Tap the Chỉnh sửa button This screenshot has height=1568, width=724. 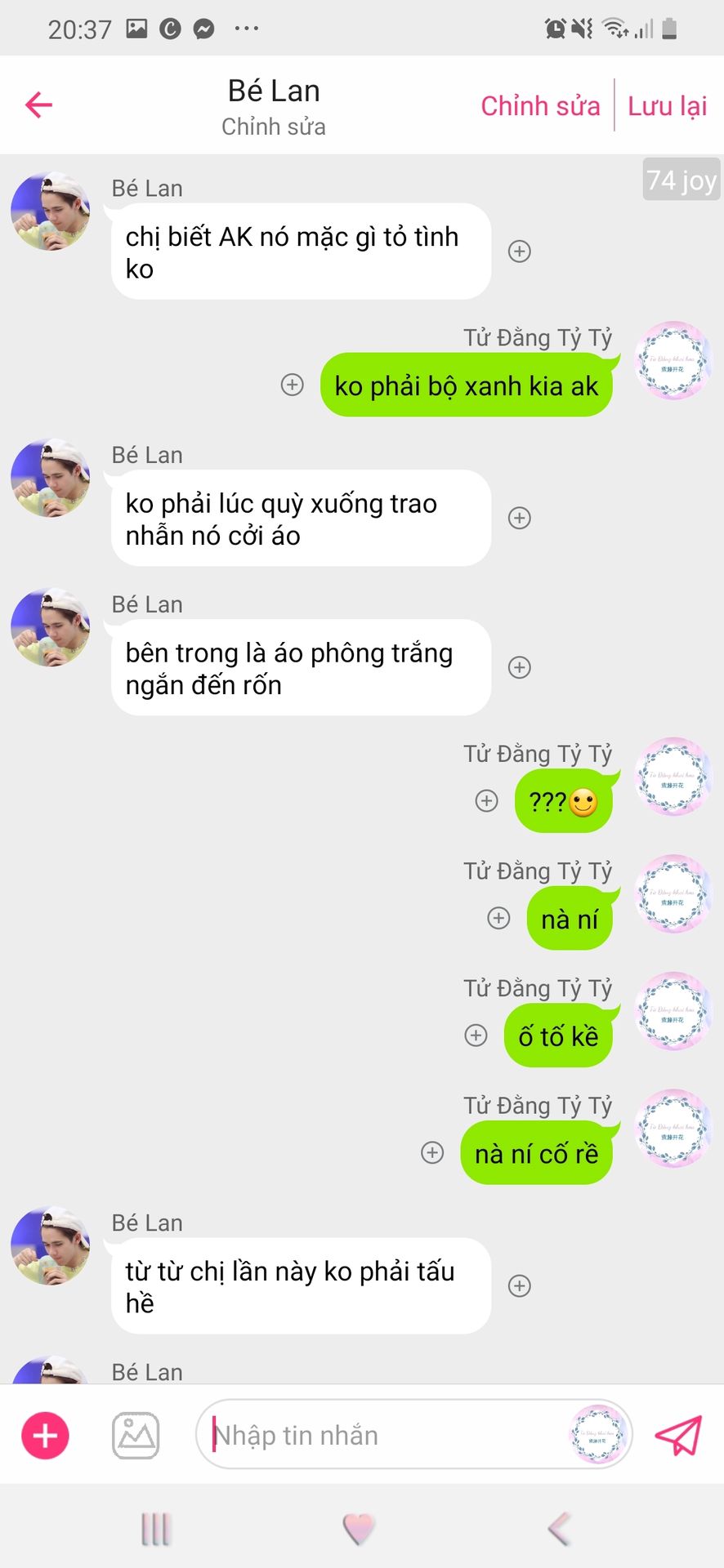[x=540, y=105]
